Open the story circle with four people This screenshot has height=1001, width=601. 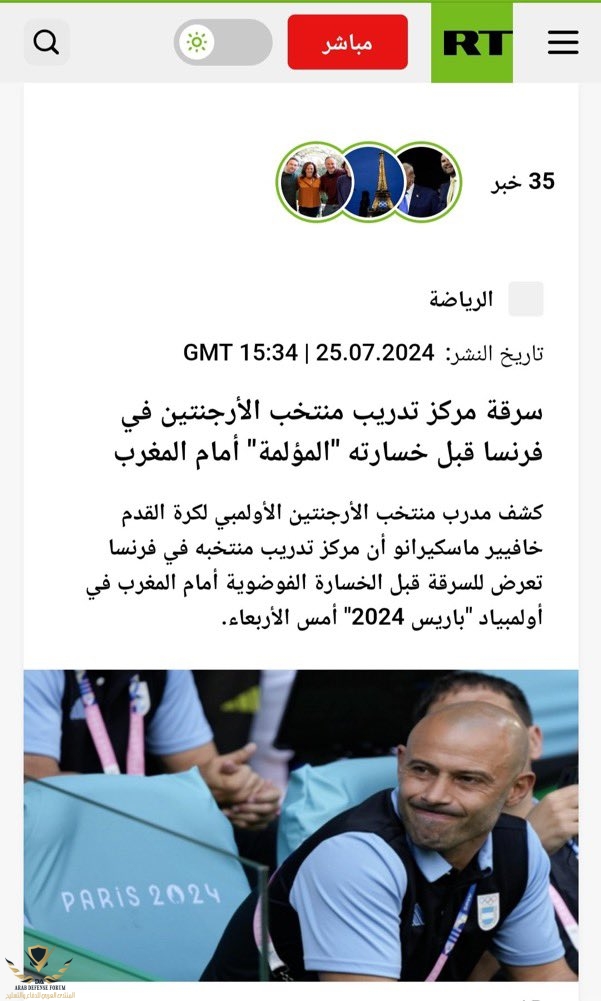tap(313, 182)
